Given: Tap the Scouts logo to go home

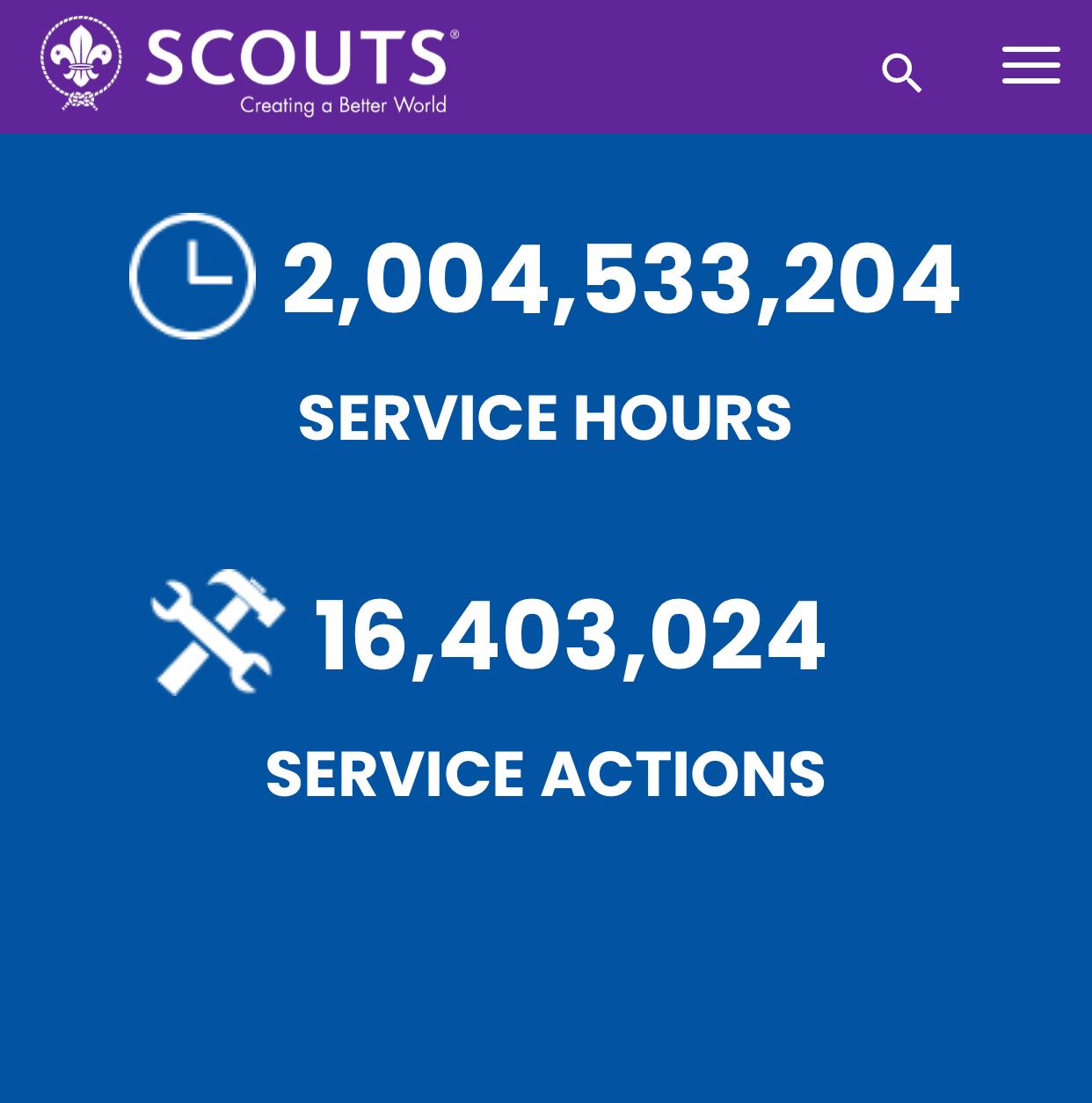Looking at the screenshot, I should (x=250, y=65).
